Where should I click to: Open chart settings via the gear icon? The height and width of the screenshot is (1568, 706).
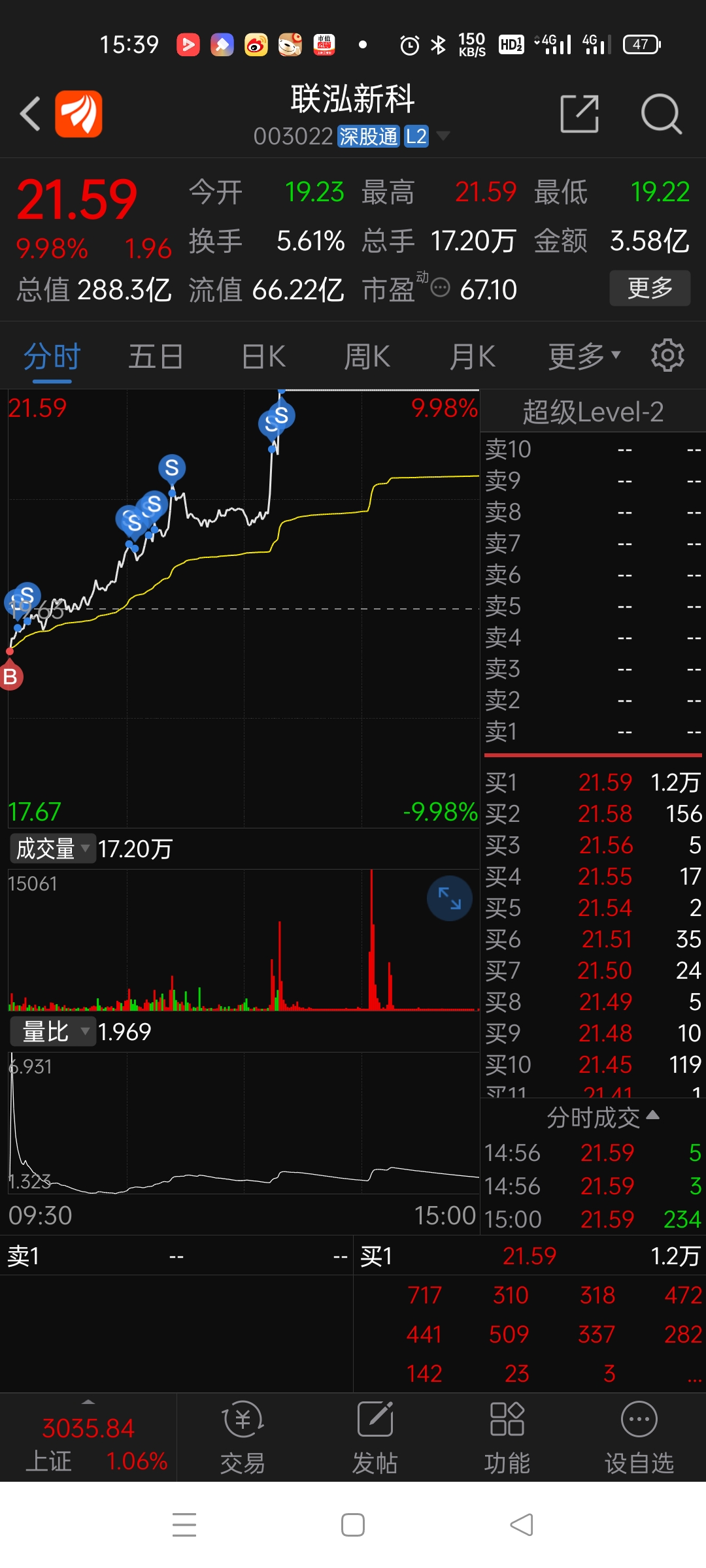pyautogui.click(x=667, y=355)
